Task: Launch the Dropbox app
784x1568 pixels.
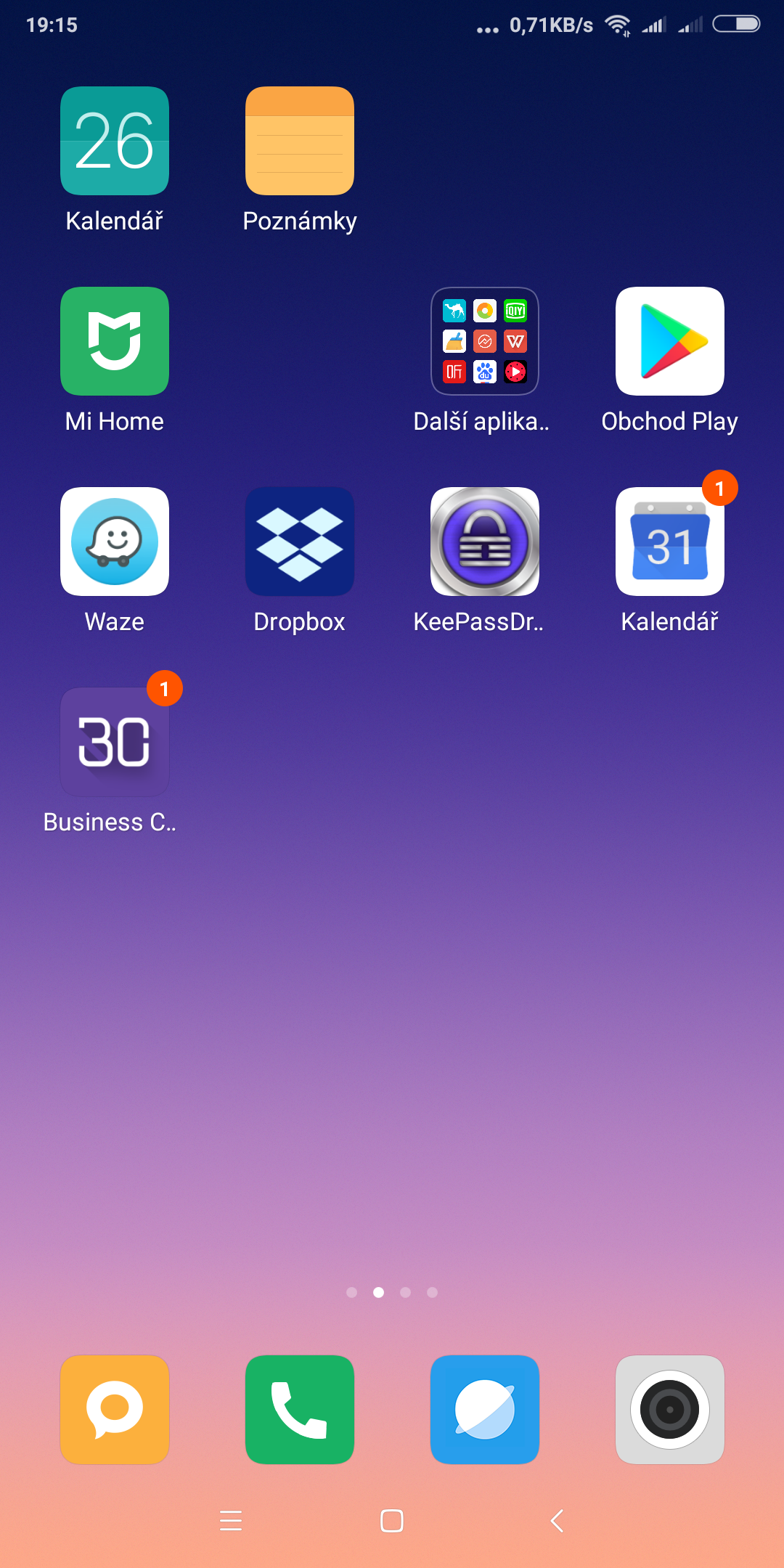Action: tap(300, 542)
